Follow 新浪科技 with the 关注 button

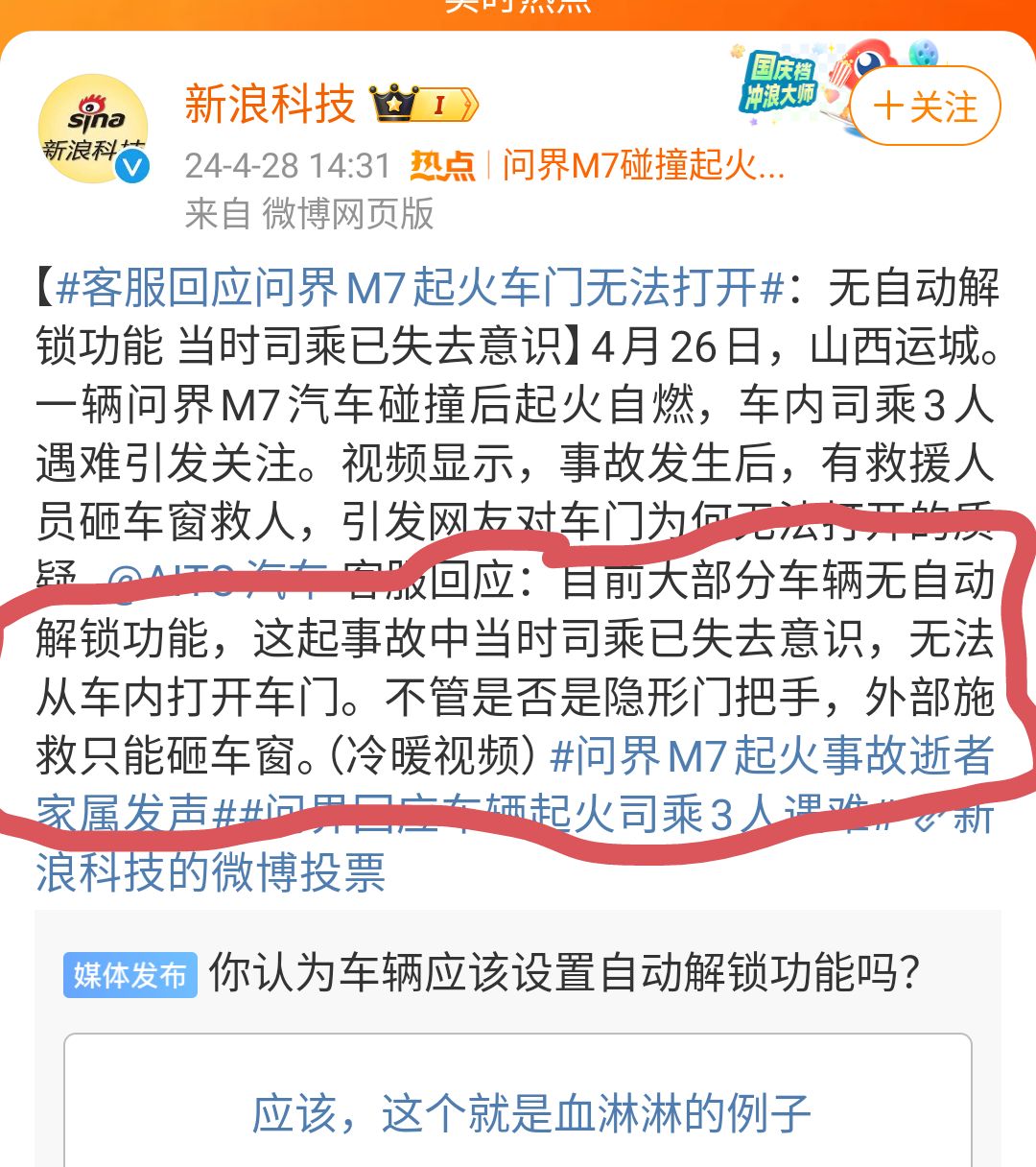click(x=925, y=107)
